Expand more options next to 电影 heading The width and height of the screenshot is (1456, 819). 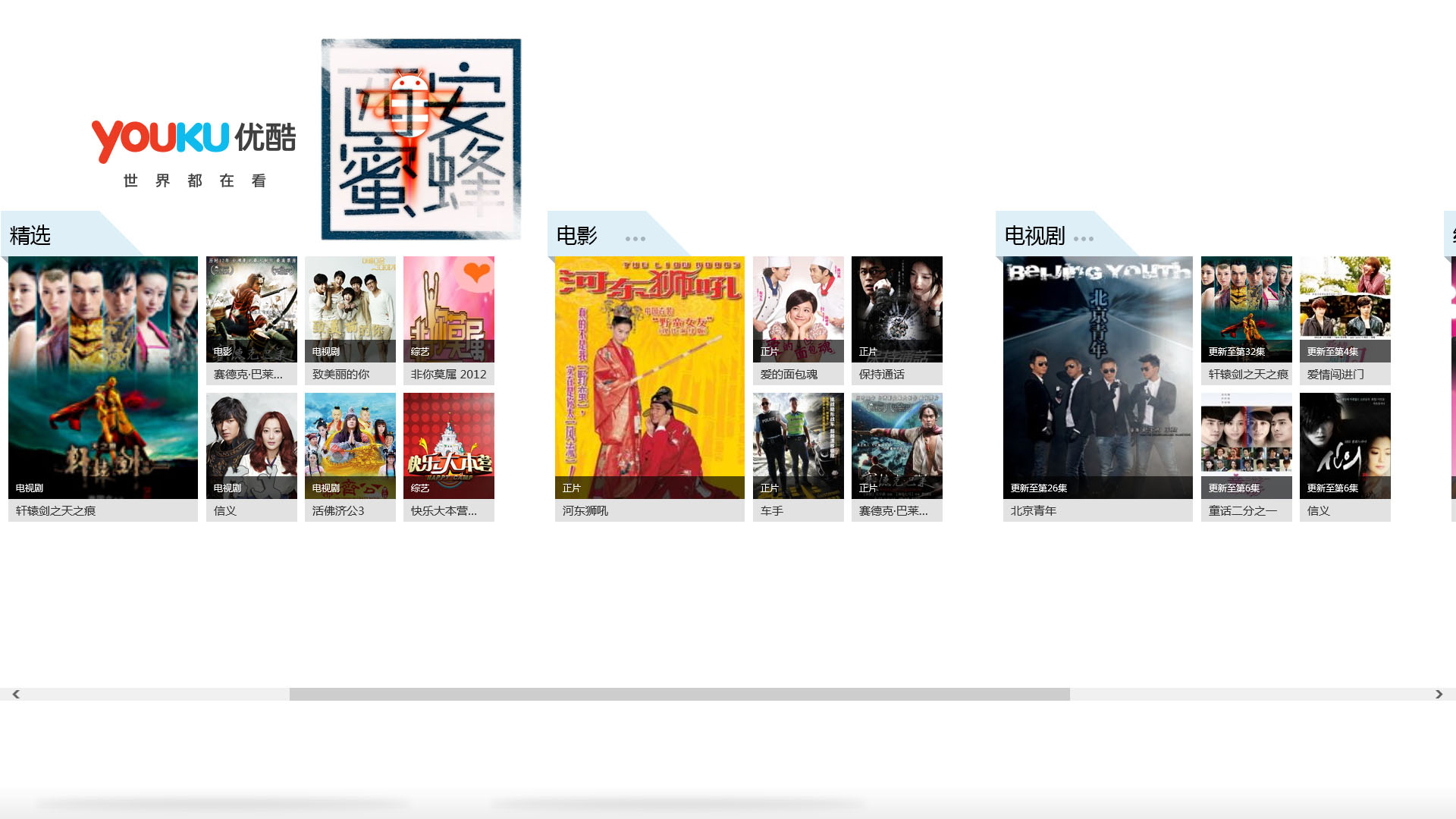(x=635, y=239)
